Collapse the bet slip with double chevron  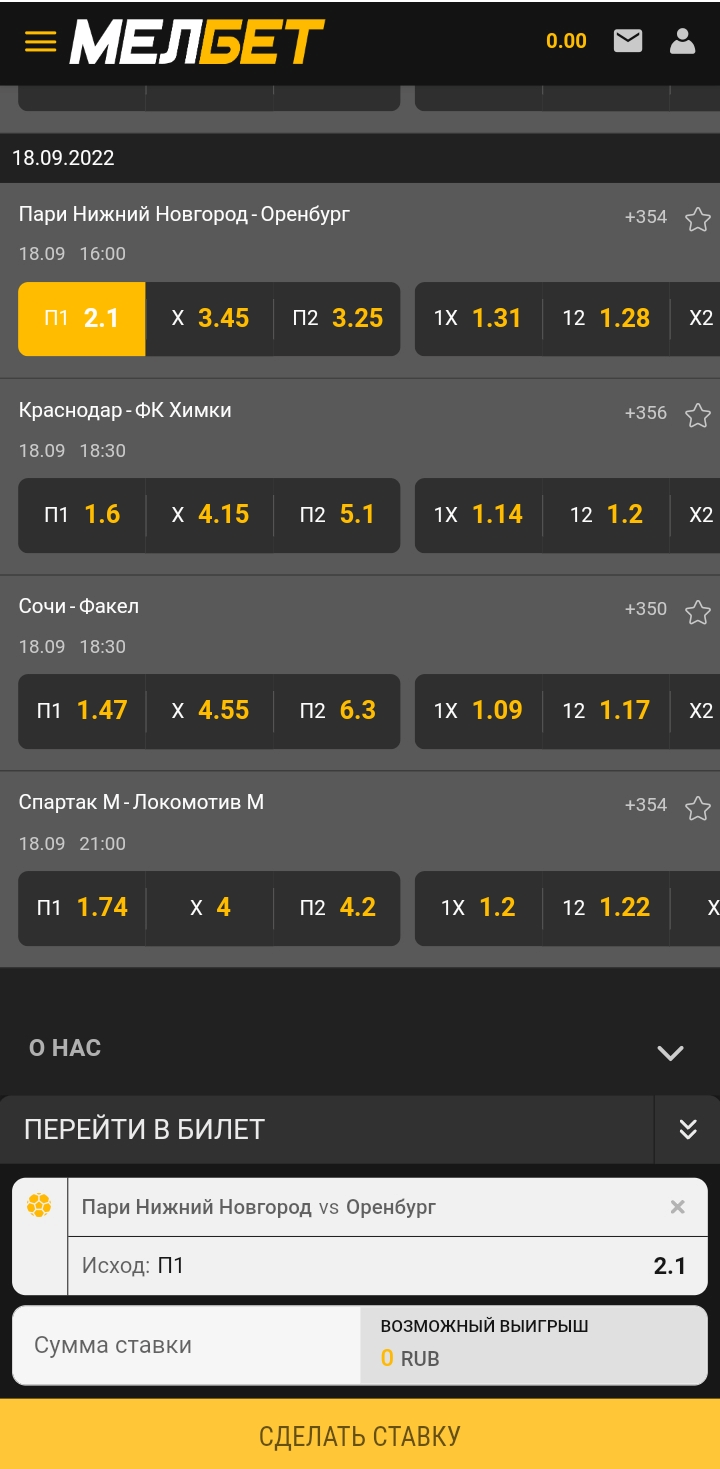pos(687,1129)
